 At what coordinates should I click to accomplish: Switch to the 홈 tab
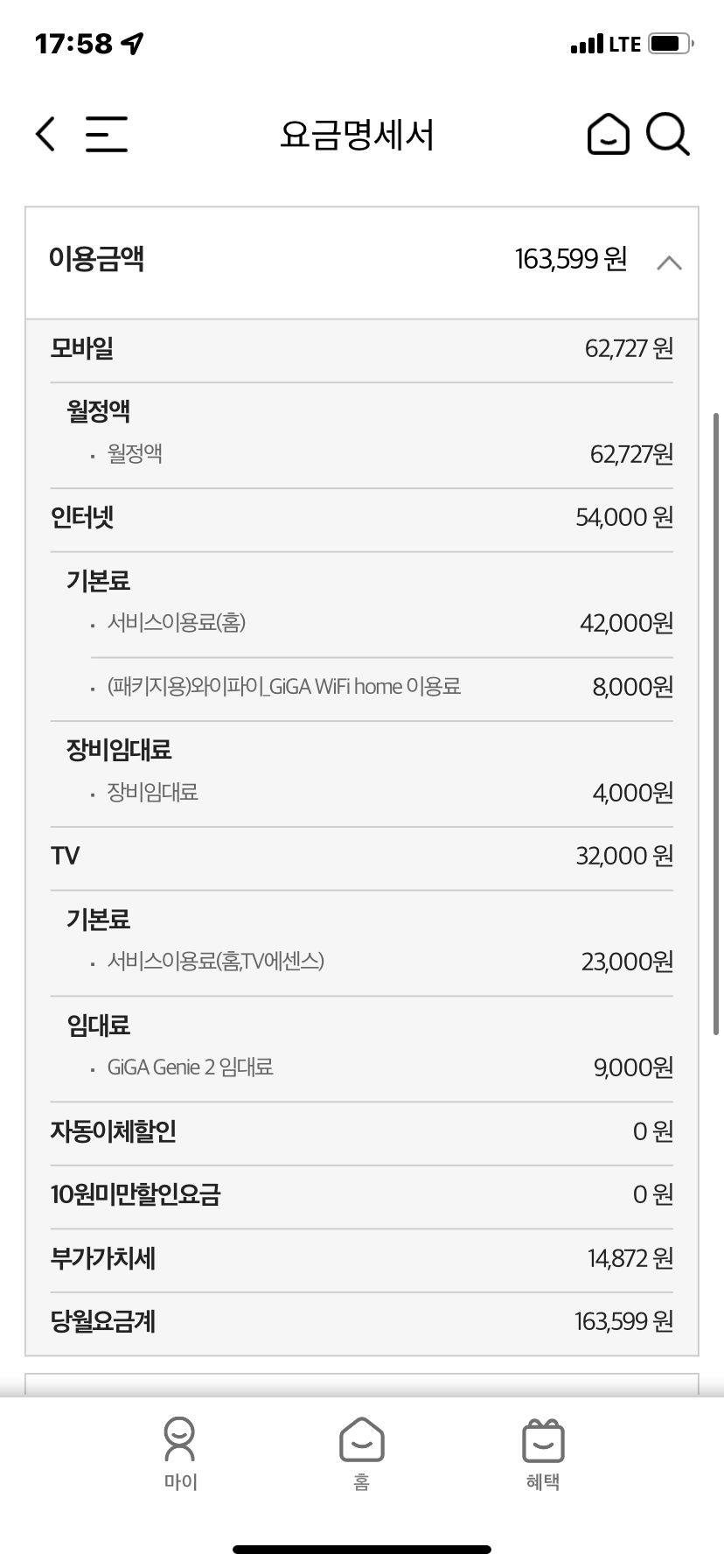(x=361, y=1452)
